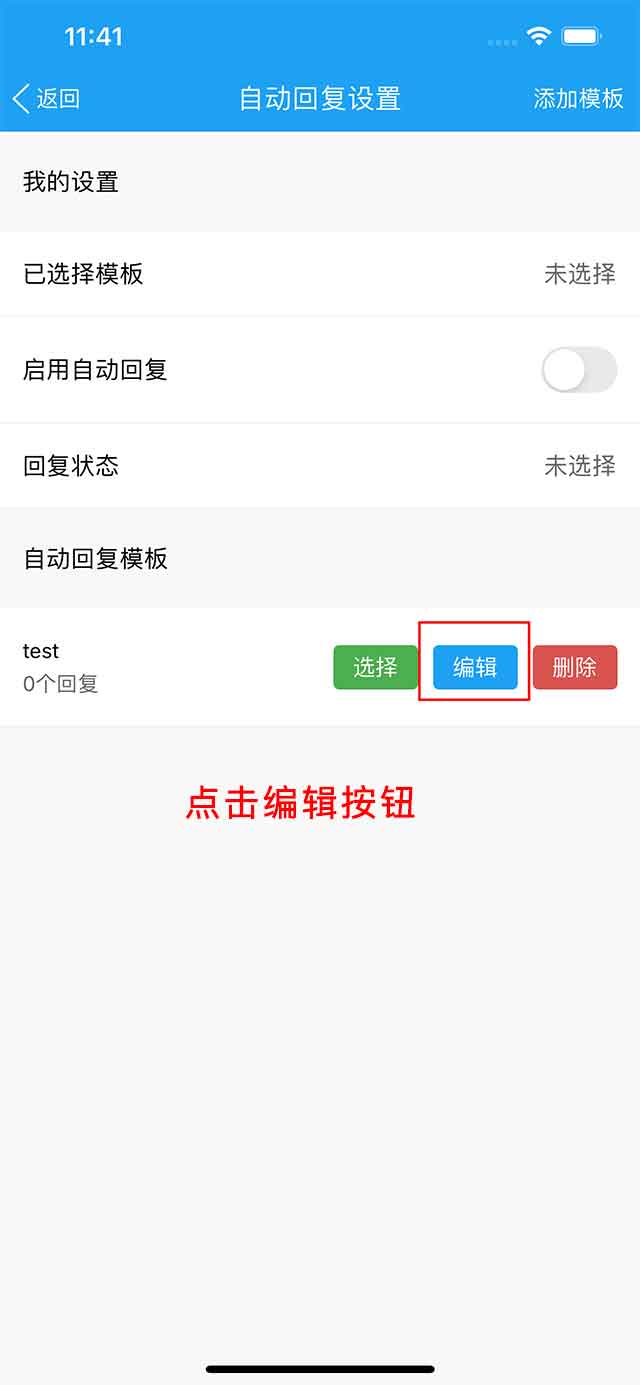Edit the test template with 编辑
Viewport: 640px width, 1385px height.
click(475, 667)
